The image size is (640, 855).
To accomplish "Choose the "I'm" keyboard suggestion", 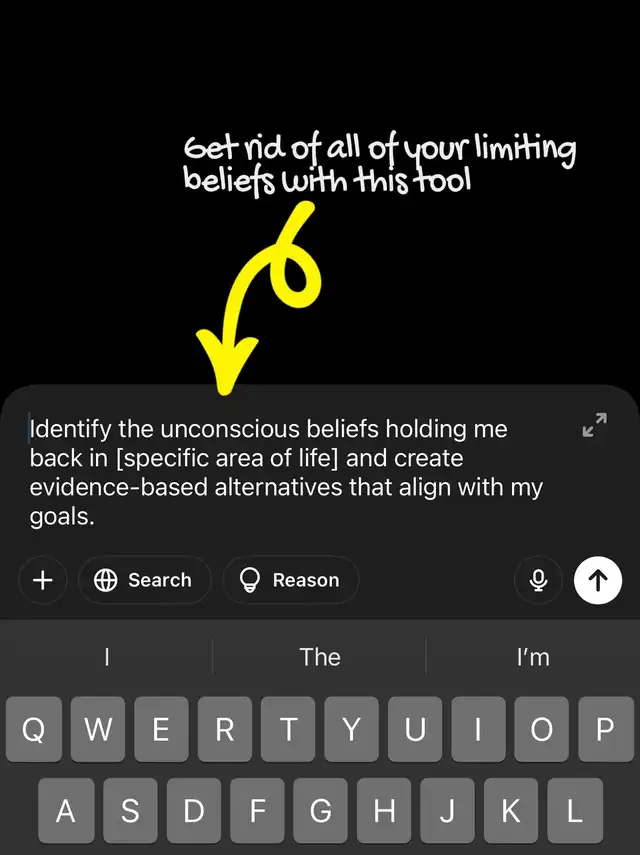I will point(533,657).
